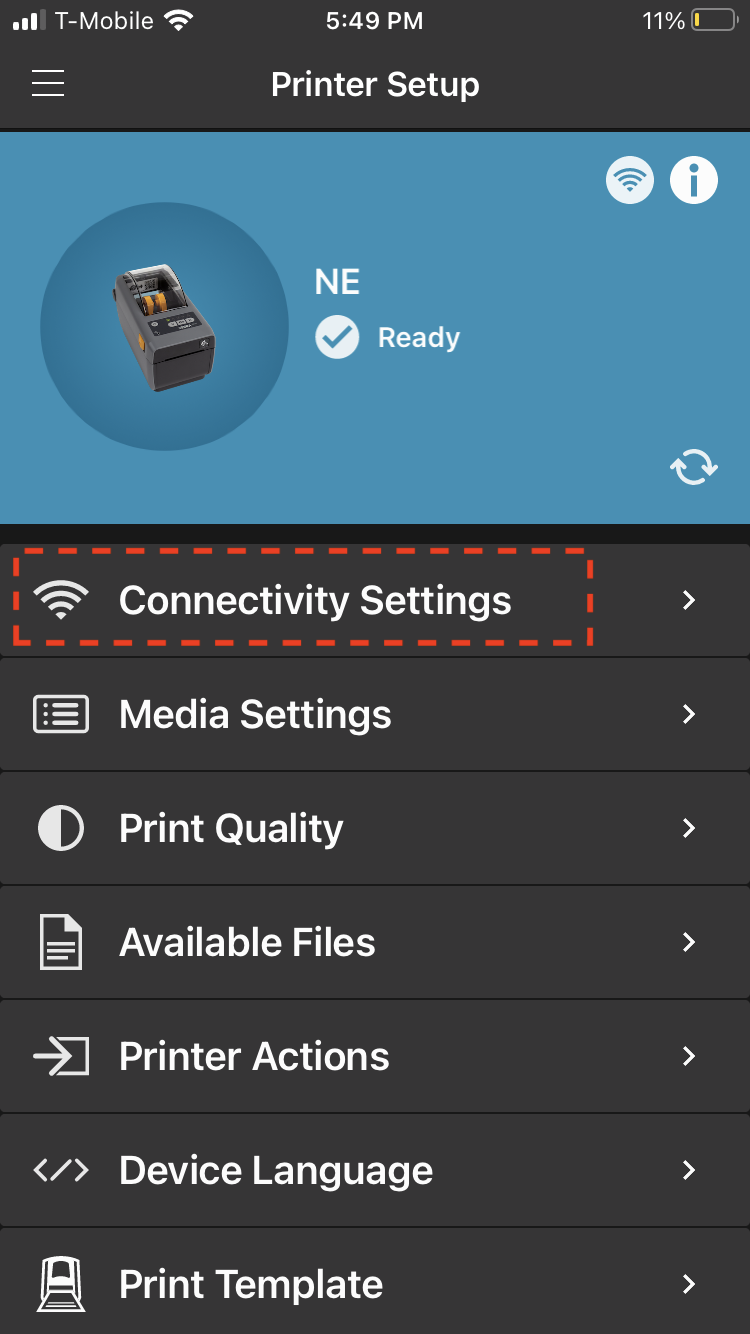The image size is (750, 1334).
Task: Open the Connectivity Settings Wi-Fi icon
Action: [x=61, y=600]
